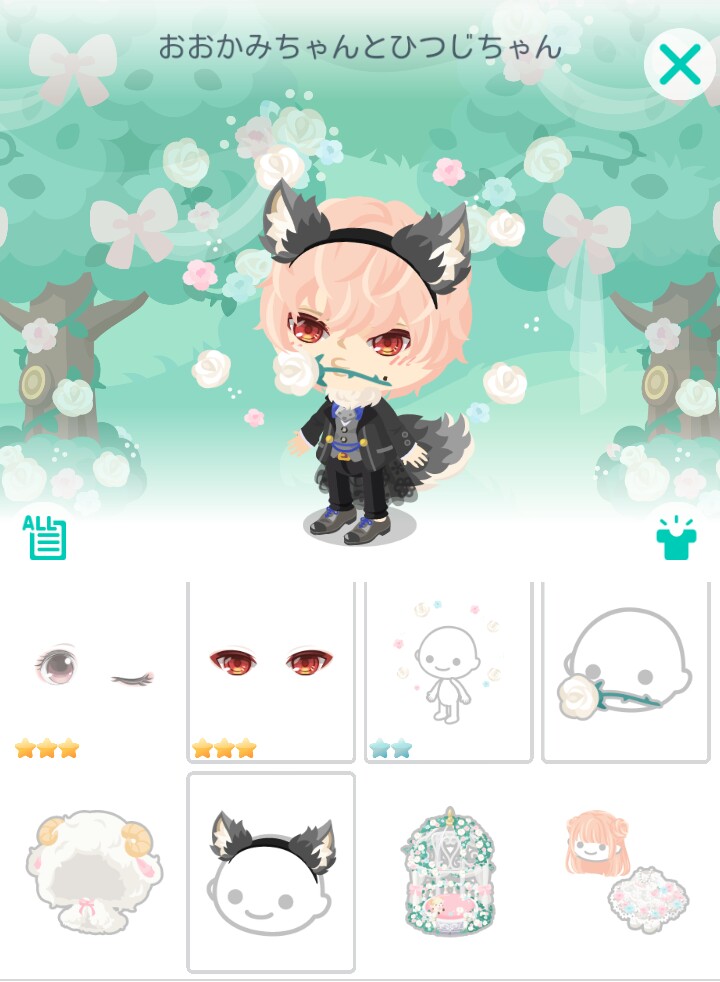
Task: Pick the white sheep hood item
Action: (94, 870)
